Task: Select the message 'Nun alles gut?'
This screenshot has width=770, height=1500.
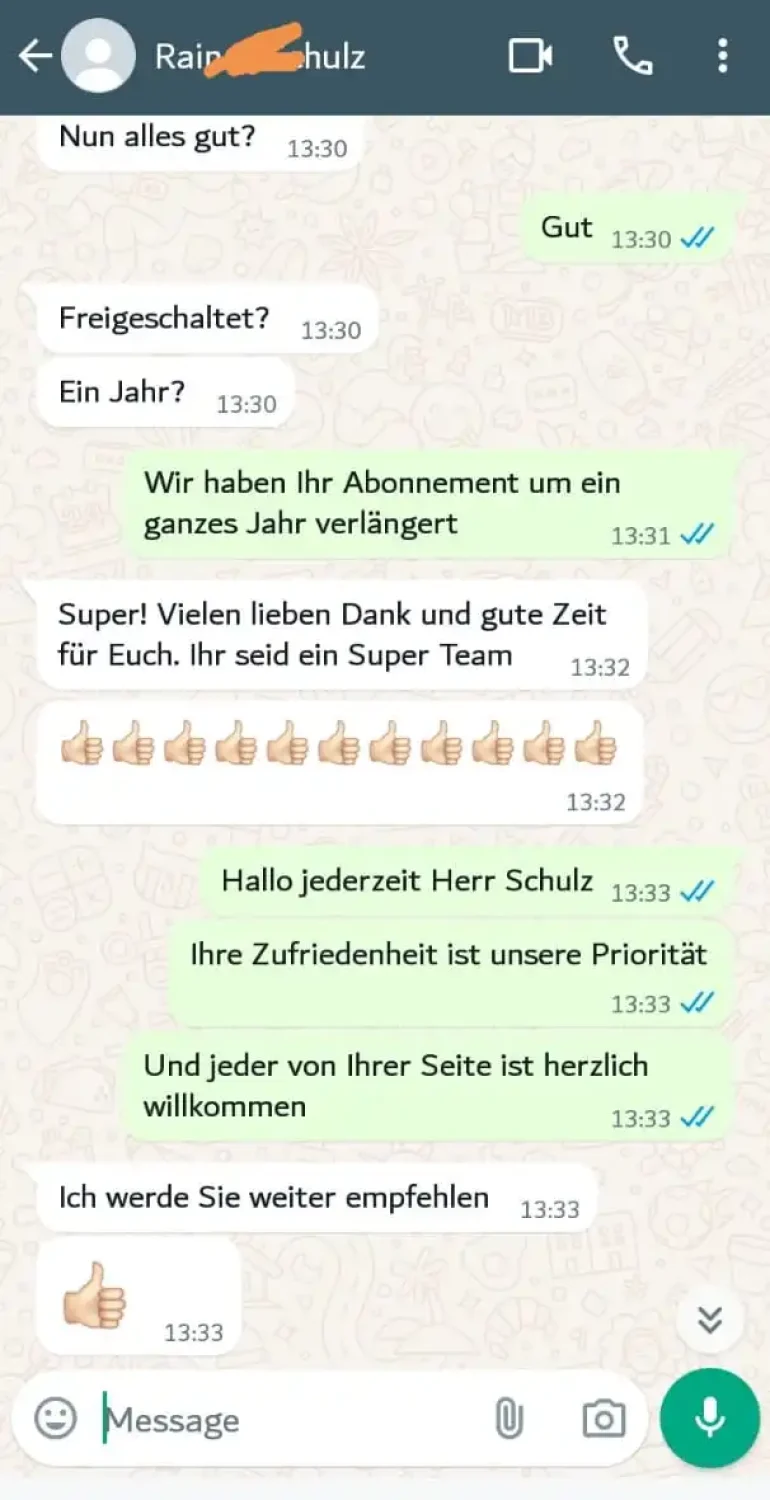Action: [156, 136]
